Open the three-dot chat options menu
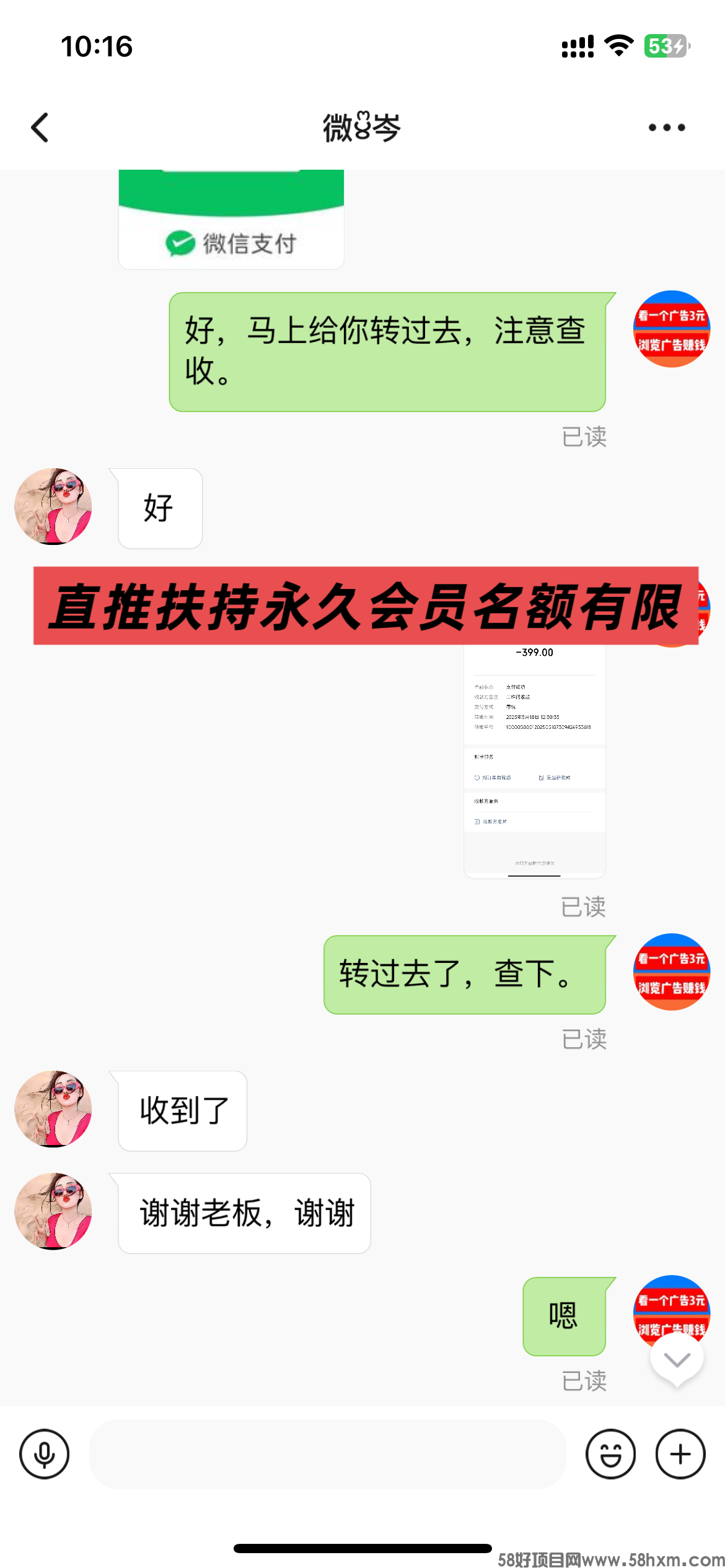This screenshot has width=725, height=1568. (666, 128)
